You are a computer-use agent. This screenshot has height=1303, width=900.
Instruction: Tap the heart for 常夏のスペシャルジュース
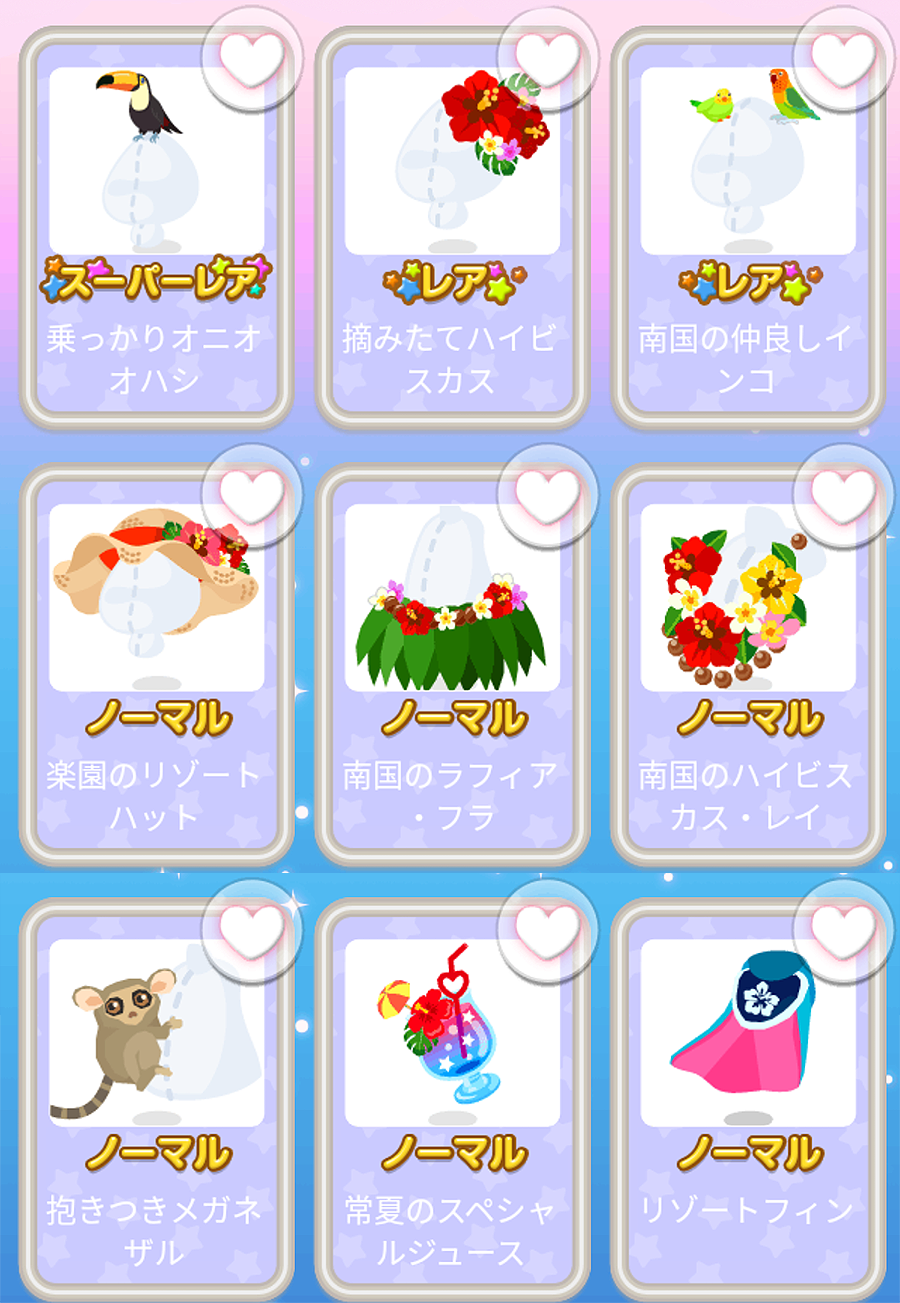(x=548, y=930)
